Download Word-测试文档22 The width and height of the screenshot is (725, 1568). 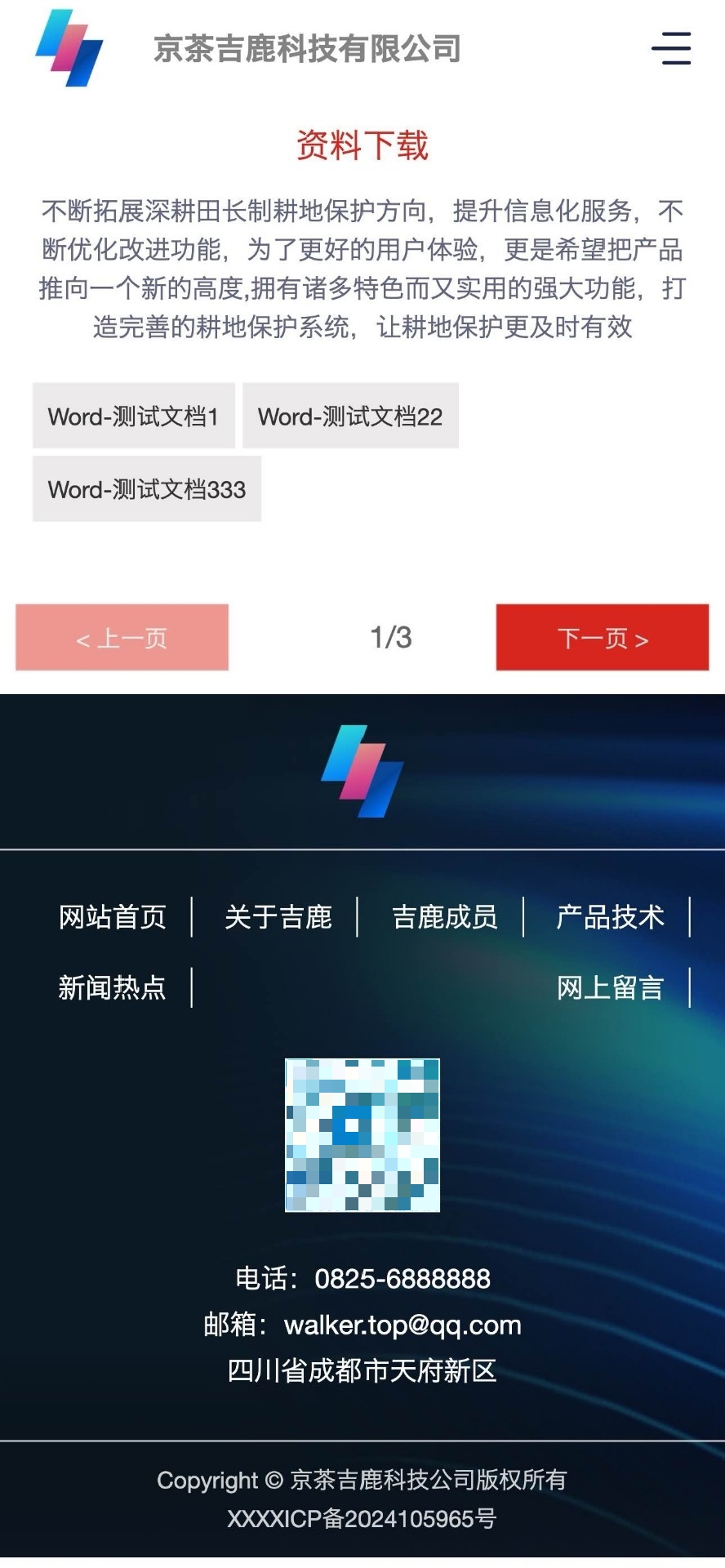pyautogui.click(x=350, y=416)
